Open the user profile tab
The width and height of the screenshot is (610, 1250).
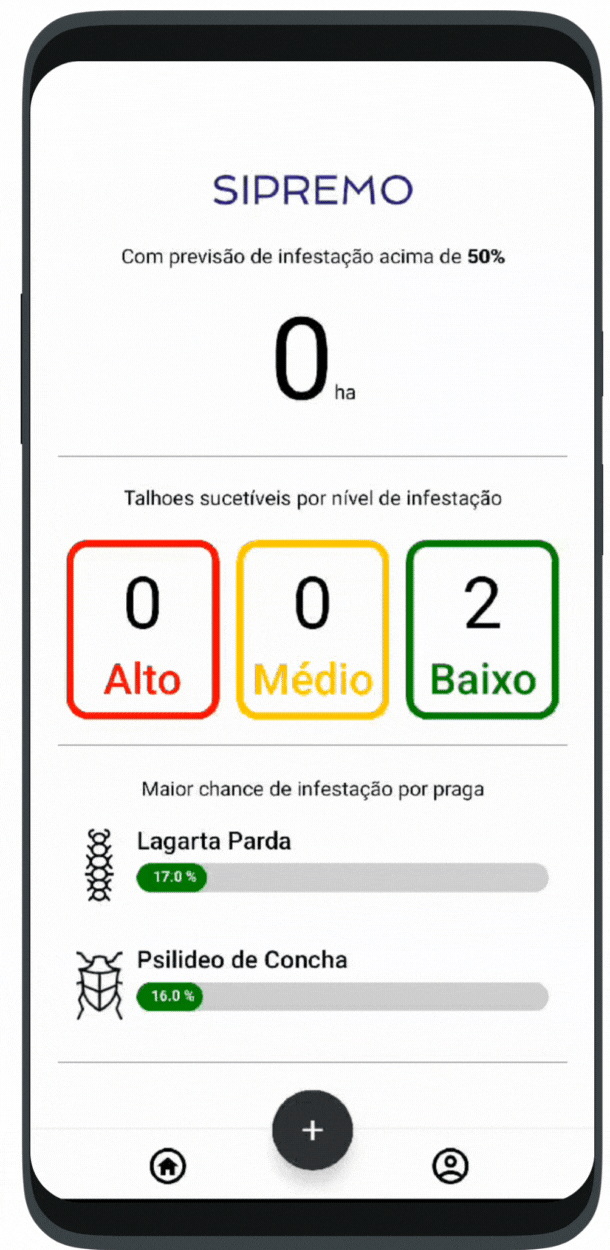pyautogui.click(x=450, y=1165)
